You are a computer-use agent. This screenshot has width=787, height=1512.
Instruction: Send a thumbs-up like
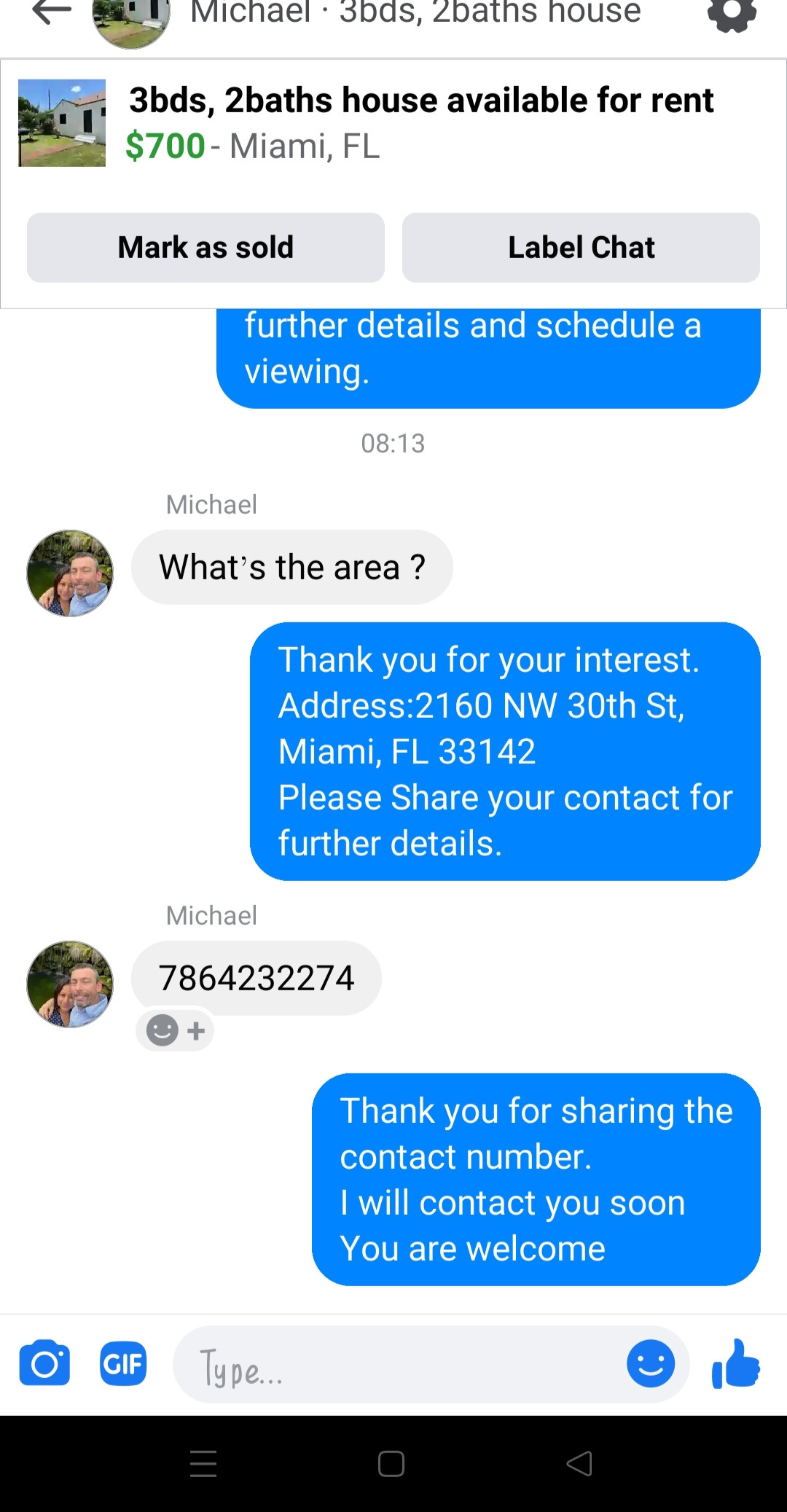(x=736, y=1363)
